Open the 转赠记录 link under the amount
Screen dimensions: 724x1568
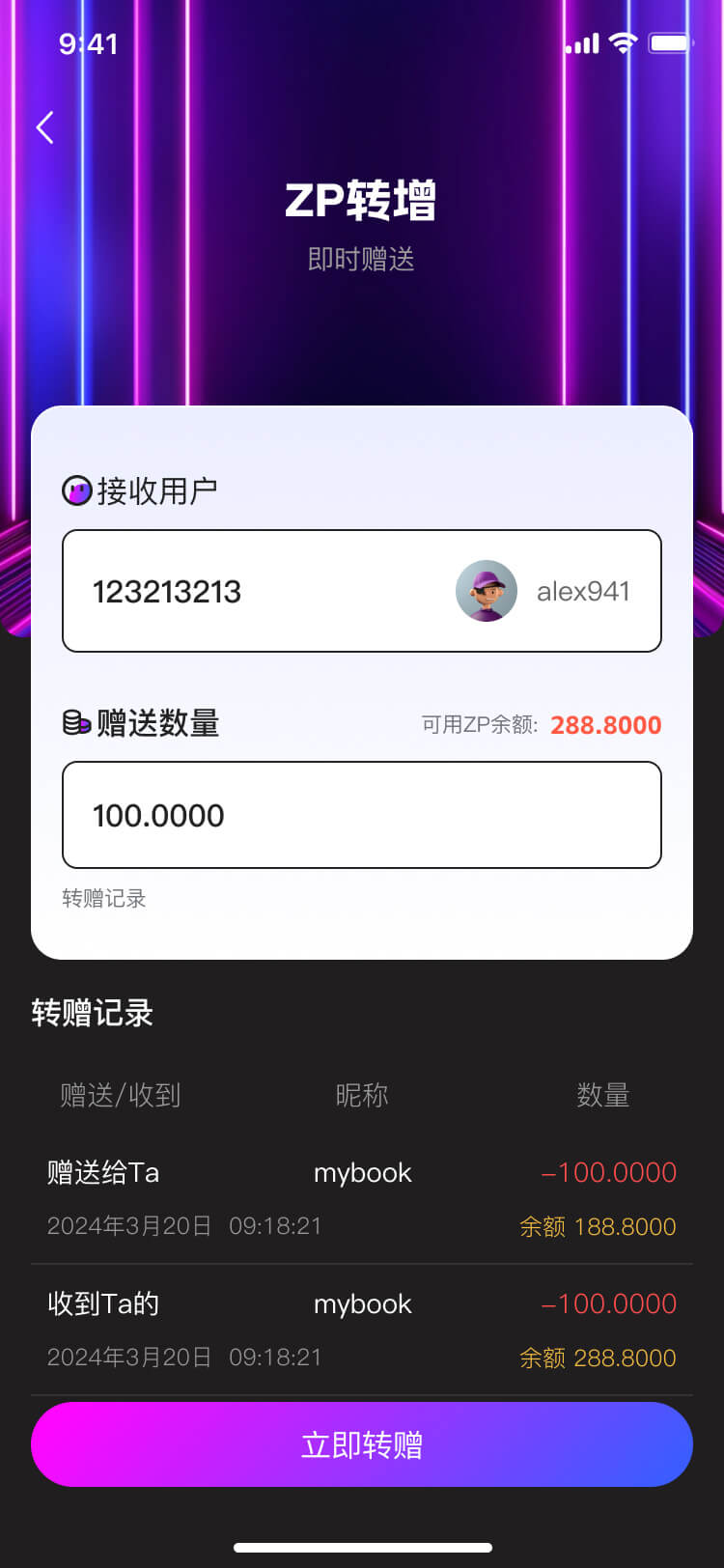104,899
